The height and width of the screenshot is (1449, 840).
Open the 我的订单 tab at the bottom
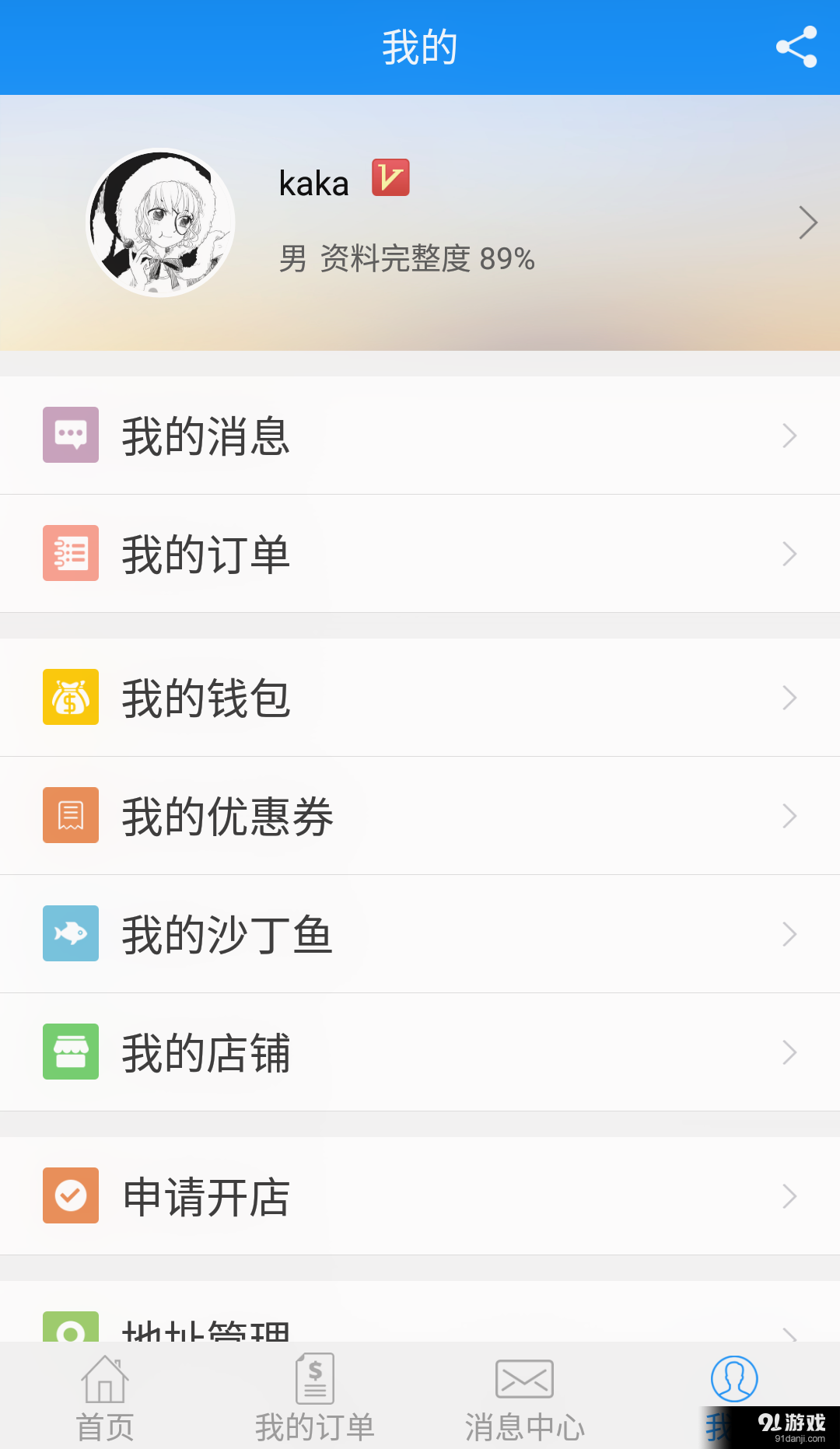pos(314,1396)
